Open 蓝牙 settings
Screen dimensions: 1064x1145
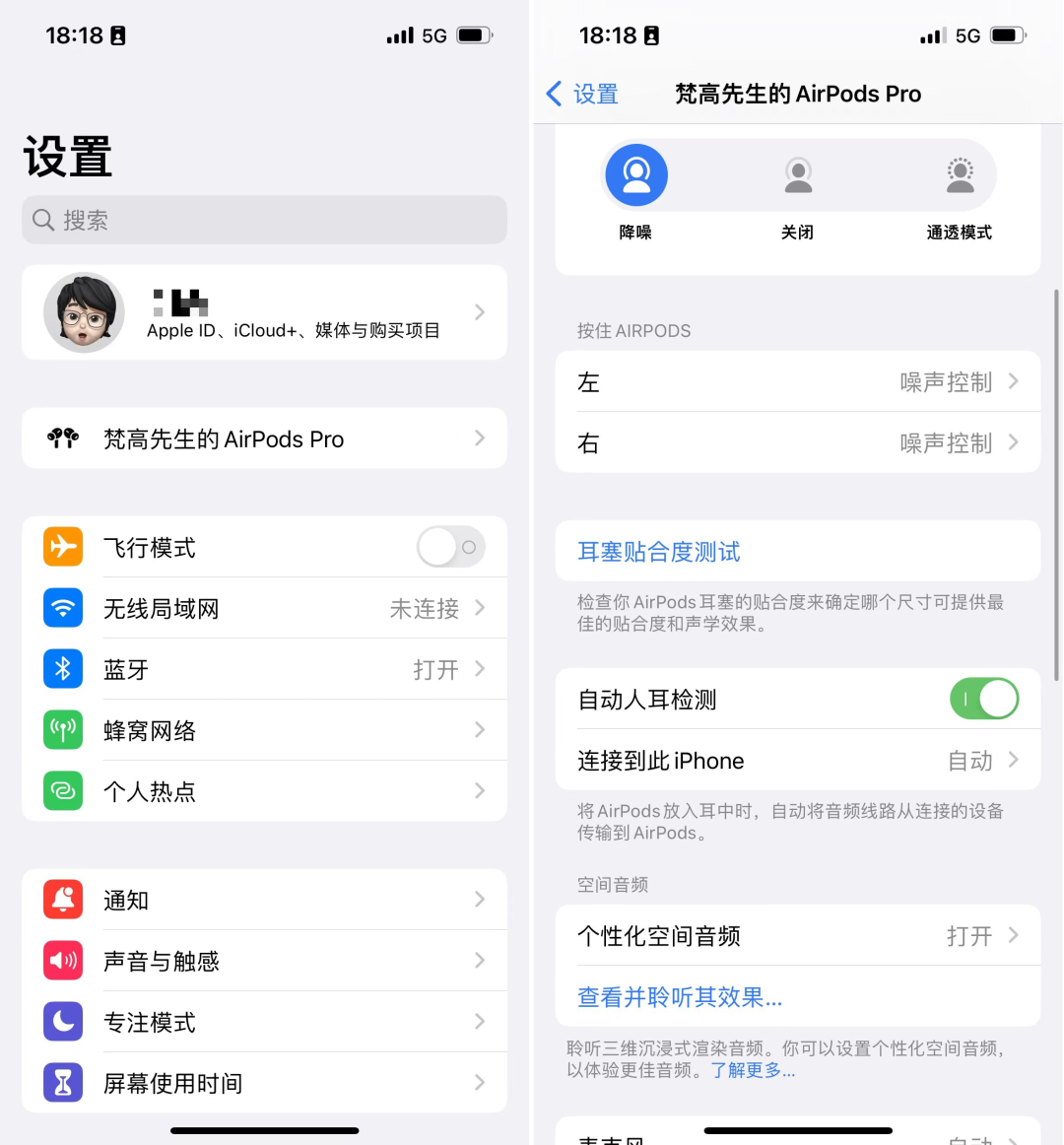[264, 670]
